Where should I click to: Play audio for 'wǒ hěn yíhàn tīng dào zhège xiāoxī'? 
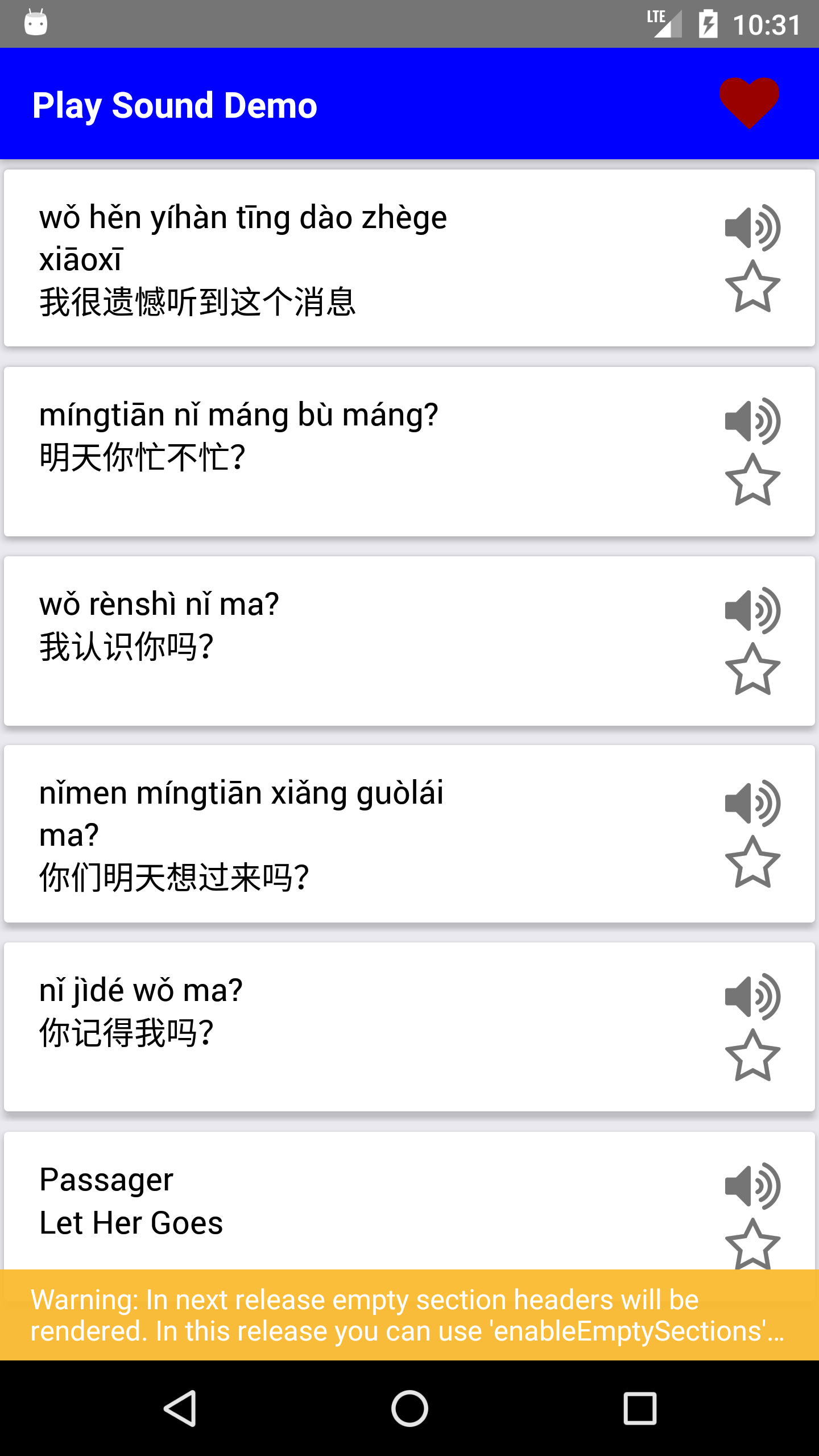click(752, 227)
